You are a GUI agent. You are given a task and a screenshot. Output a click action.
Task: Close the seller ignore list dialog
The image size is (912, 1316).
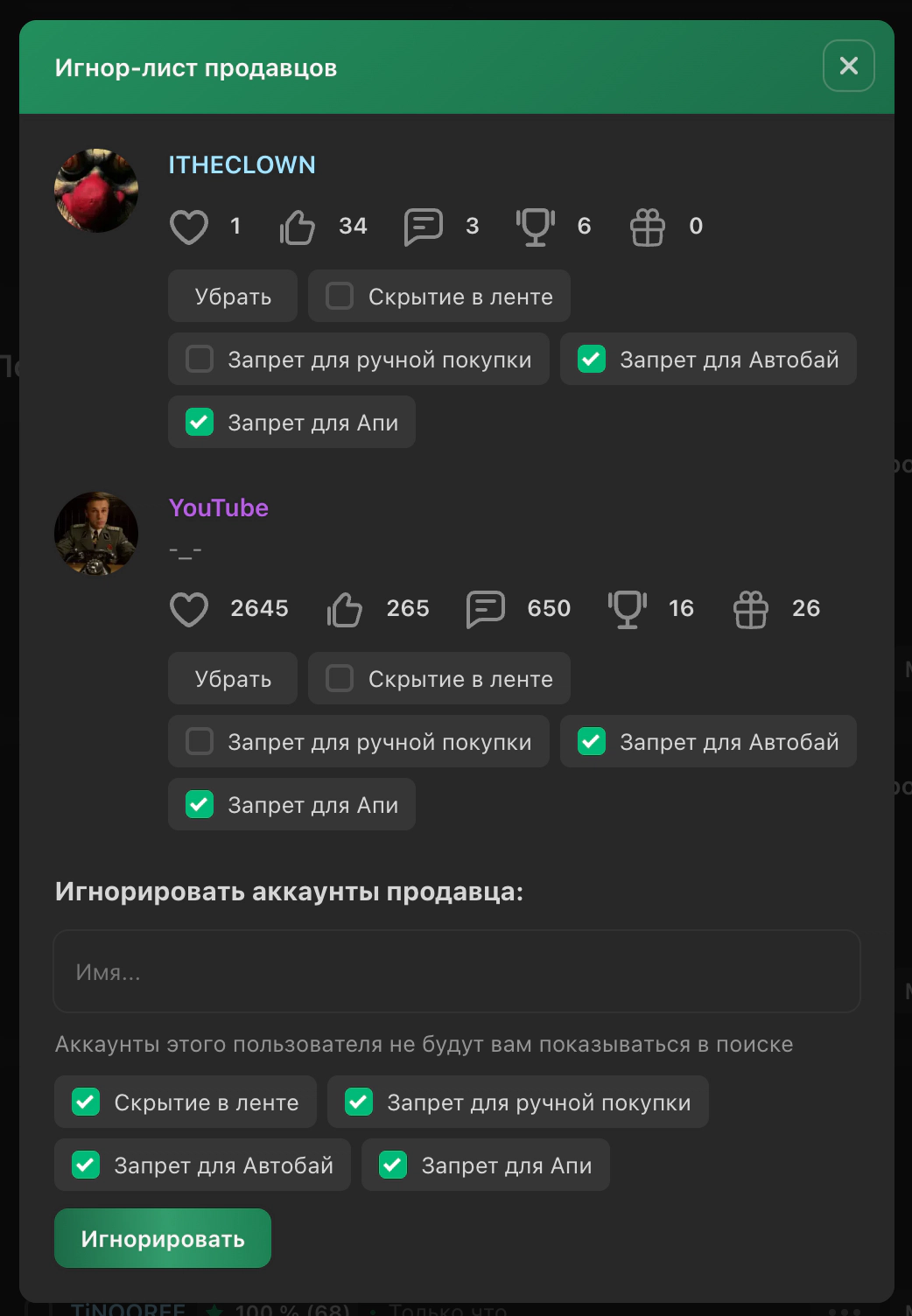click(848, 66)
